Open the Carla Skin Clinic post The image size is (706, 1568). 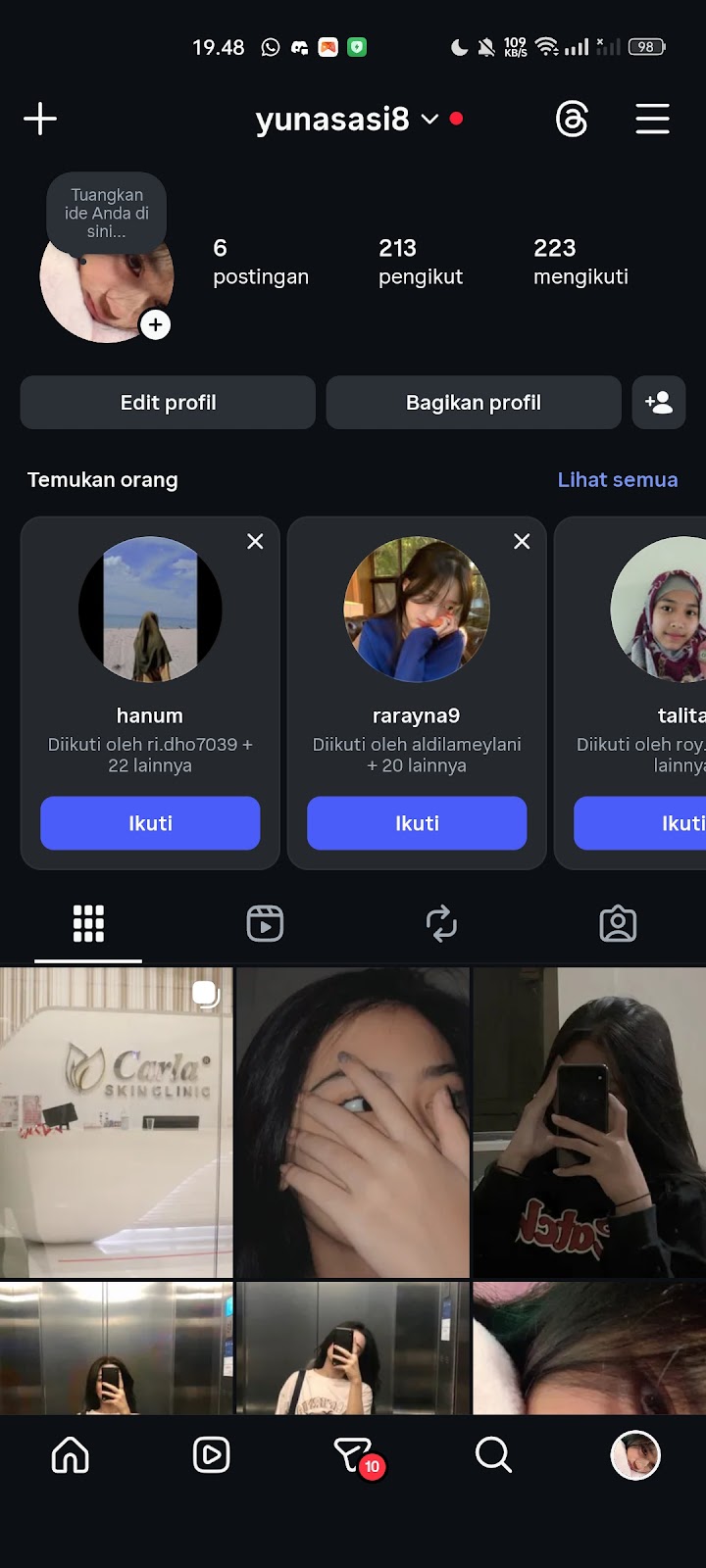coord(116,1122)
